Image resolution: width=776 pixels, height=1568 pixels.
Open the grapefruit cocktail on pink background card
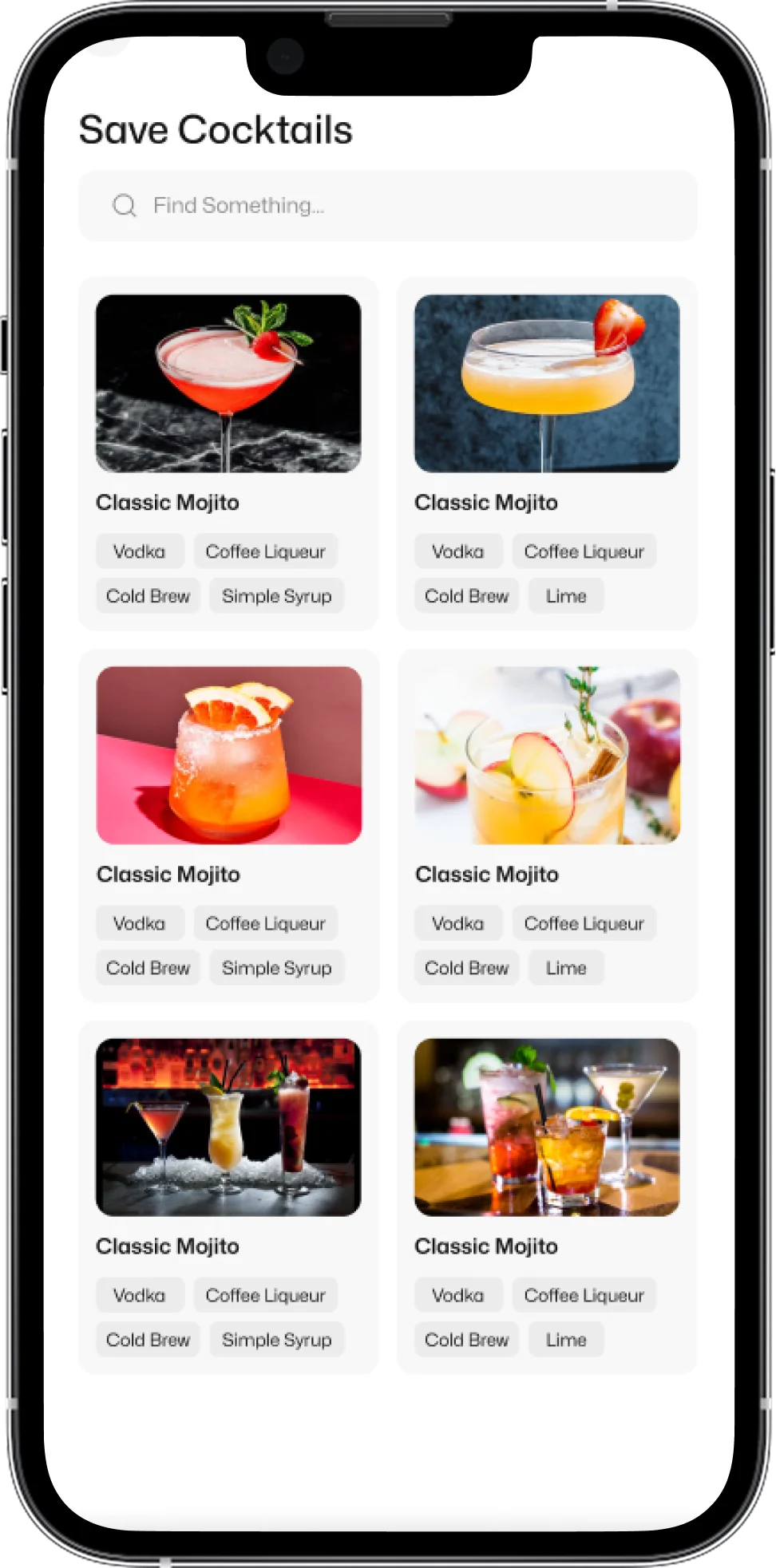point(228,756)
